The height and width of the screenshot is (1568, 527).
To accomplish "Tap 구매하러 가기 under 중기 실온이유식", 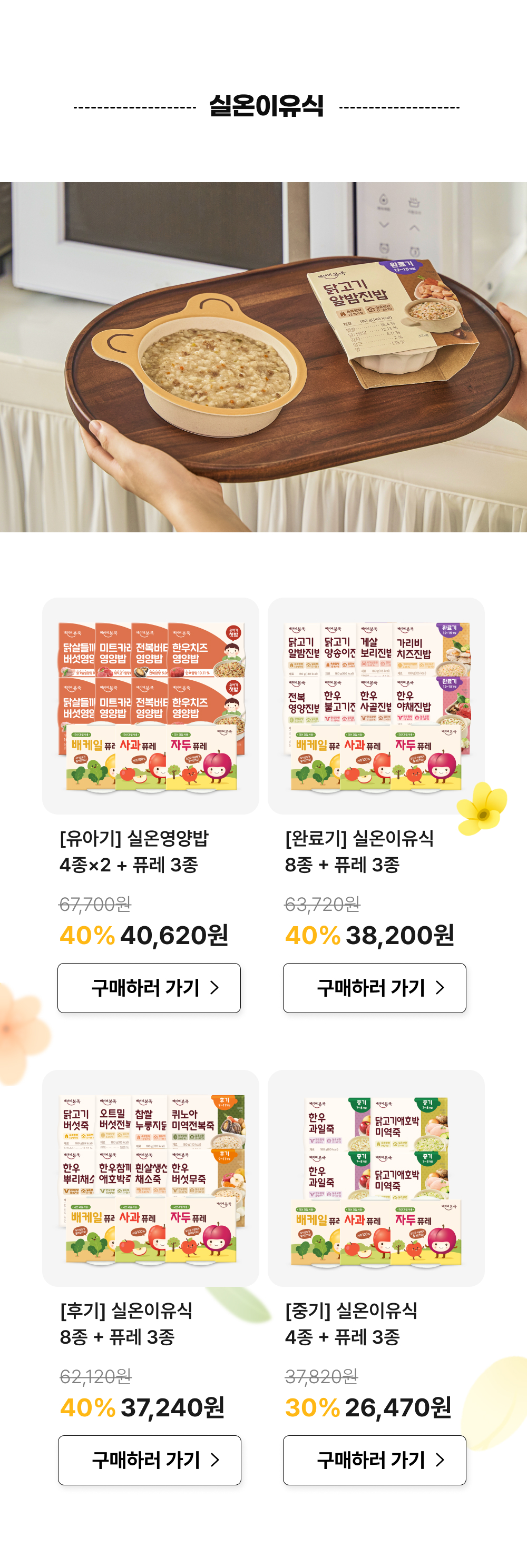I will point(374,1460).
